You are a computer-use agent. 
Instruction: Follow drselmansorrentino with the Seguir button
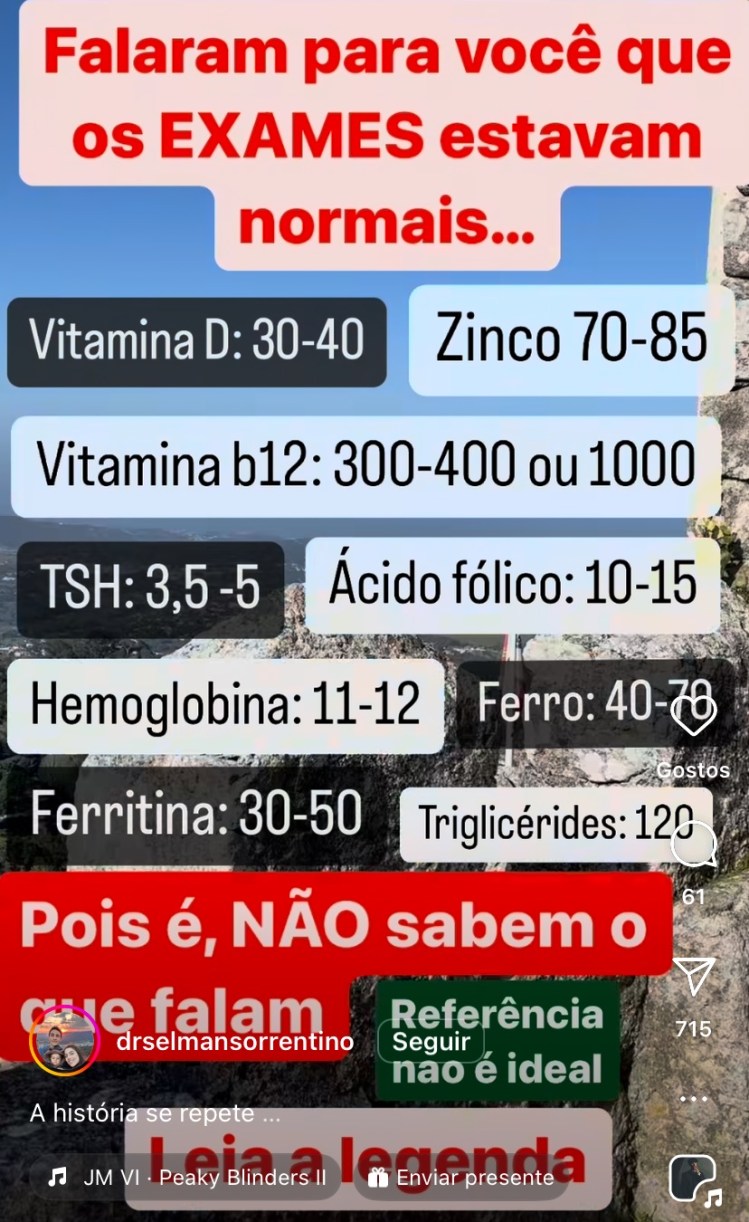tap(431, 1041)
